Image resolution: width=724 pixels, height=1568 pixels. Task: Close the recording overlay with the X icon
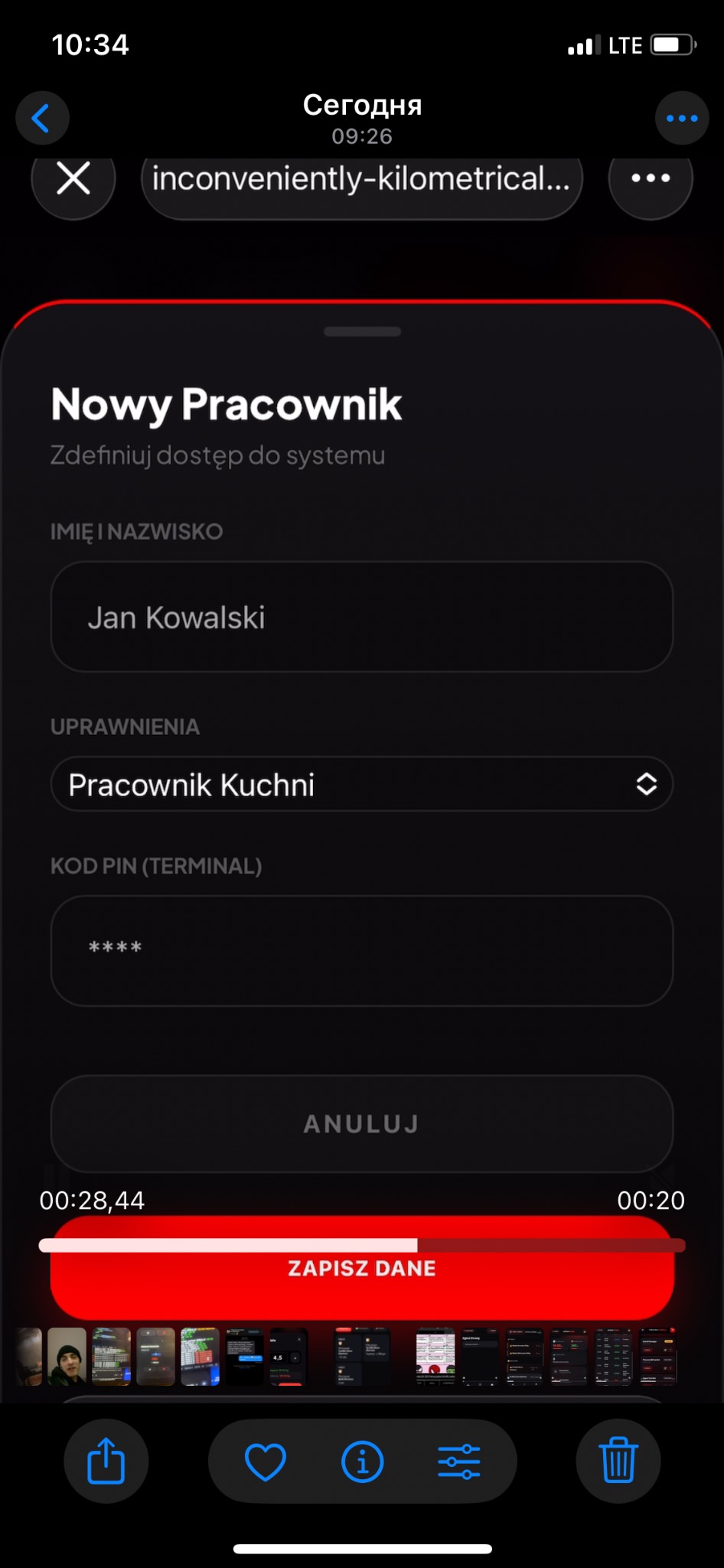(x=73, y=178)
